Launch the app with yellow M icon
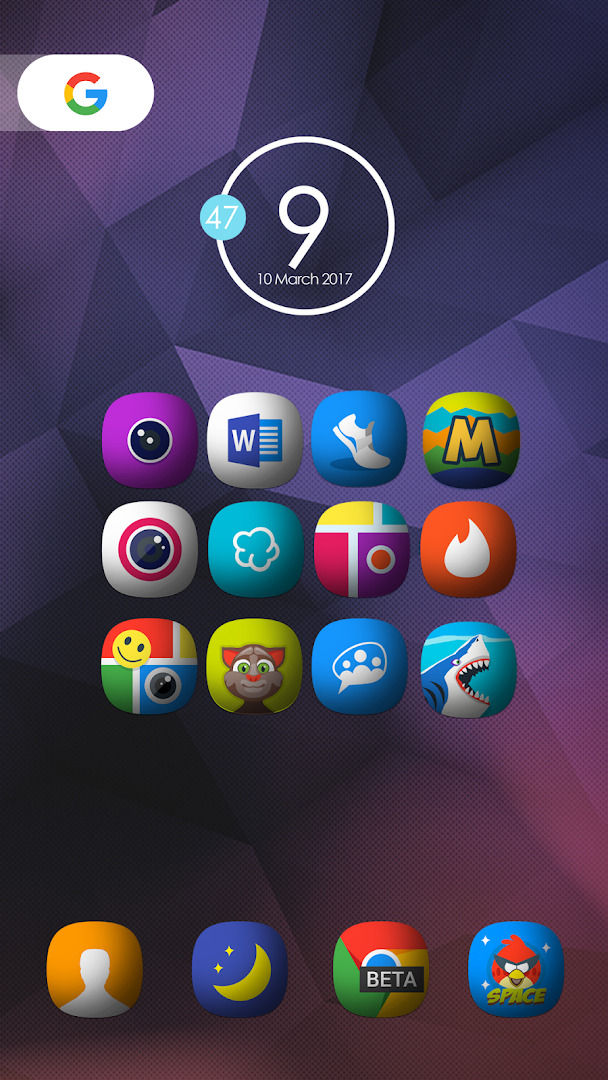The height and width of the screenshot is (1080, 608). tap(471, 440)
